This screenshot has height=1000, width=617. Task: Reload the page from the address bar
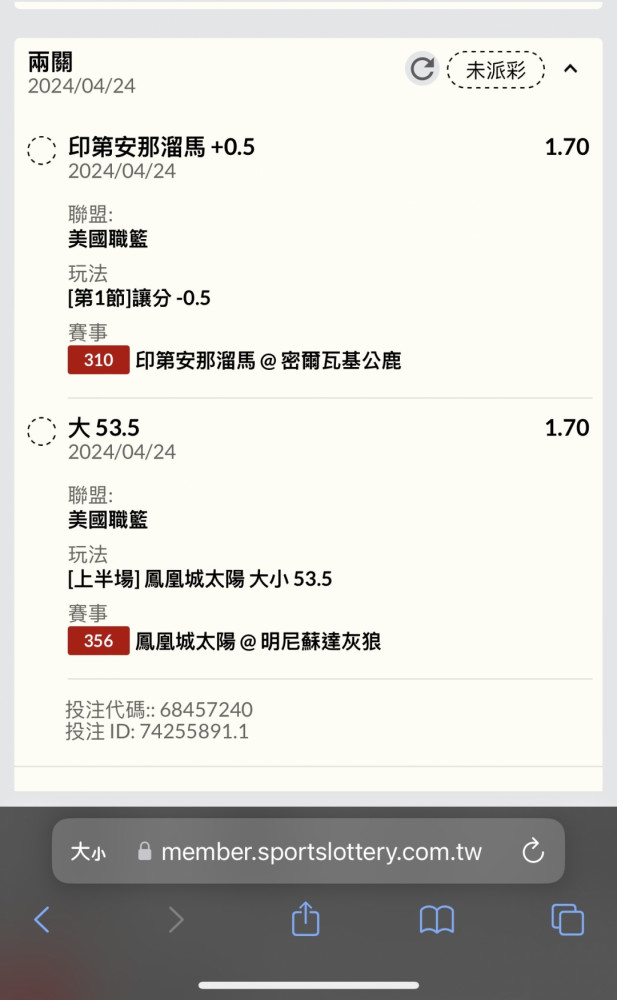(533, 851)
